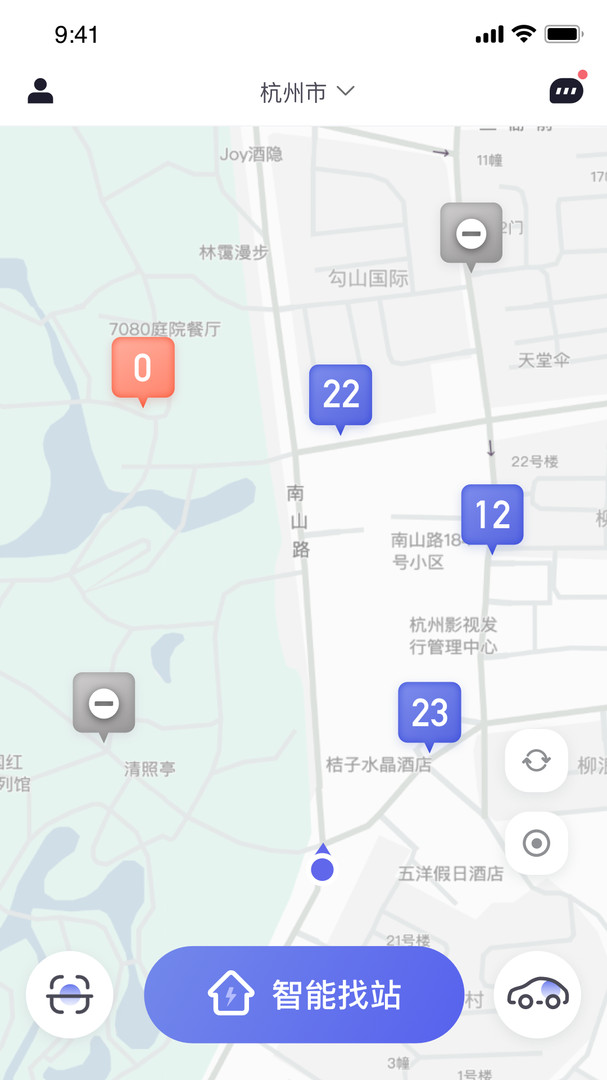The image size is (607, 1080).
Task: Tap the red station marker showing 0
Action: point(143,368)
